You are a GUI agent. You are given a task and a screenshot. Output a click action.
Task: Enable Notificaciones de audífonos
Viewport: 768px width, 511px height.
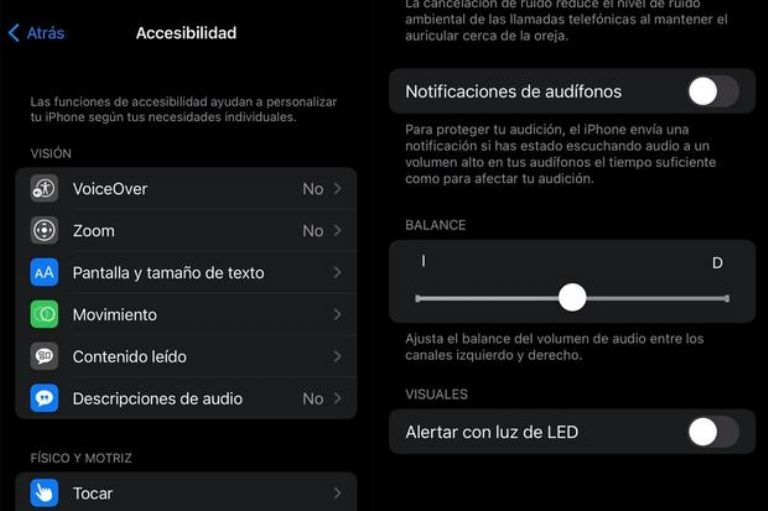713,91
